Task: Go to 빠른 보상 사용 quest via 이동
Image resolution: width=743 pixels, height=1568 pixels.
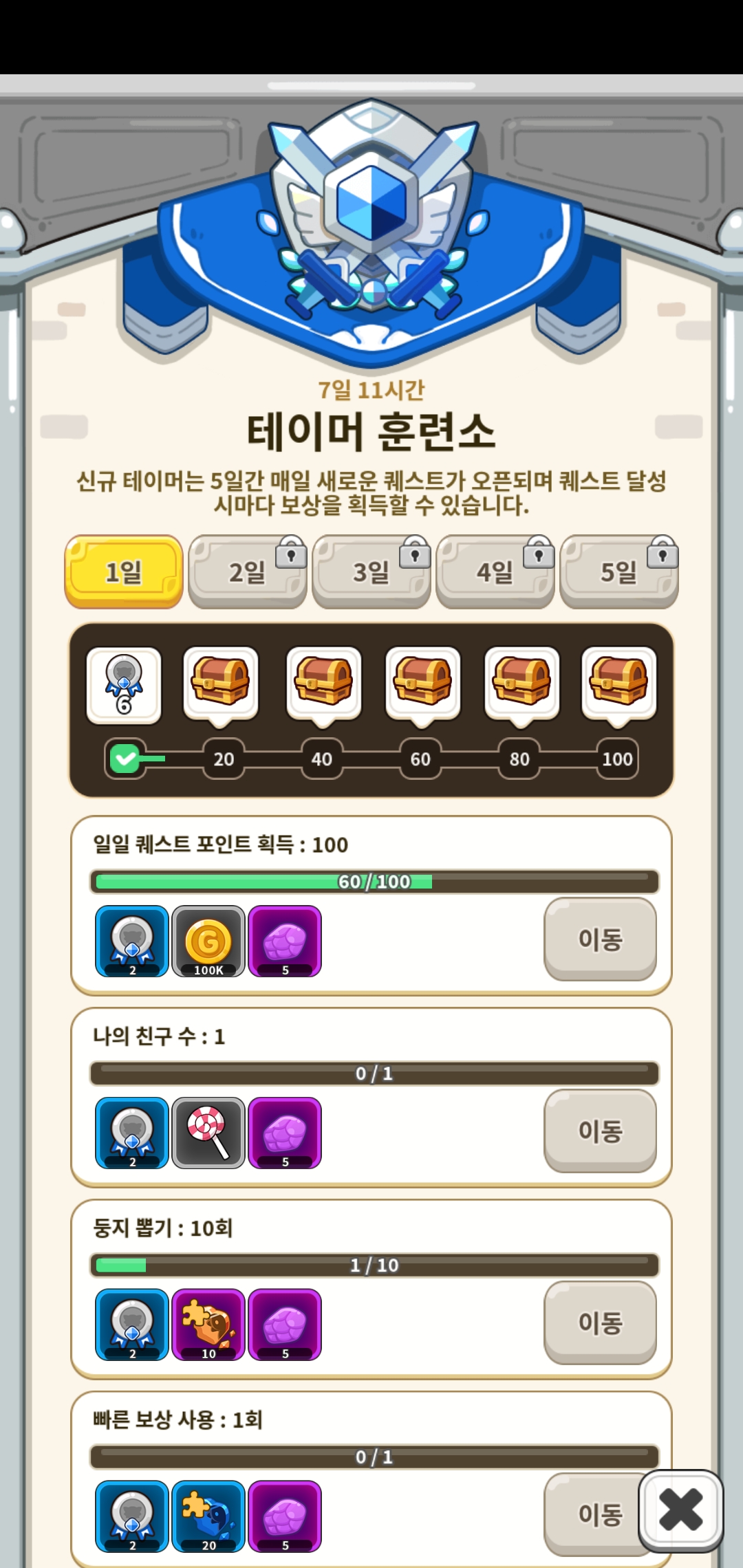Action: 592,1514
